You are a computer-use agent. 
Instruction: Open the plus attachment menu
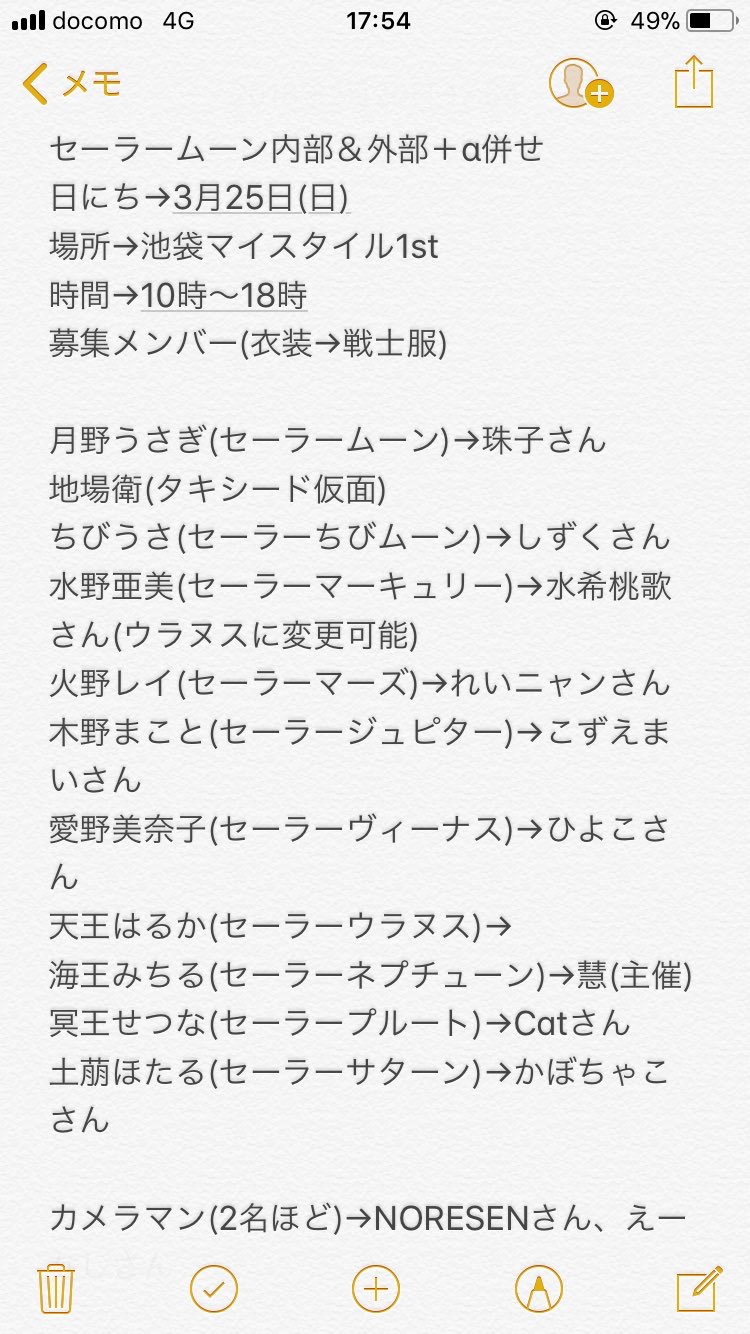tap(376, 1289)
